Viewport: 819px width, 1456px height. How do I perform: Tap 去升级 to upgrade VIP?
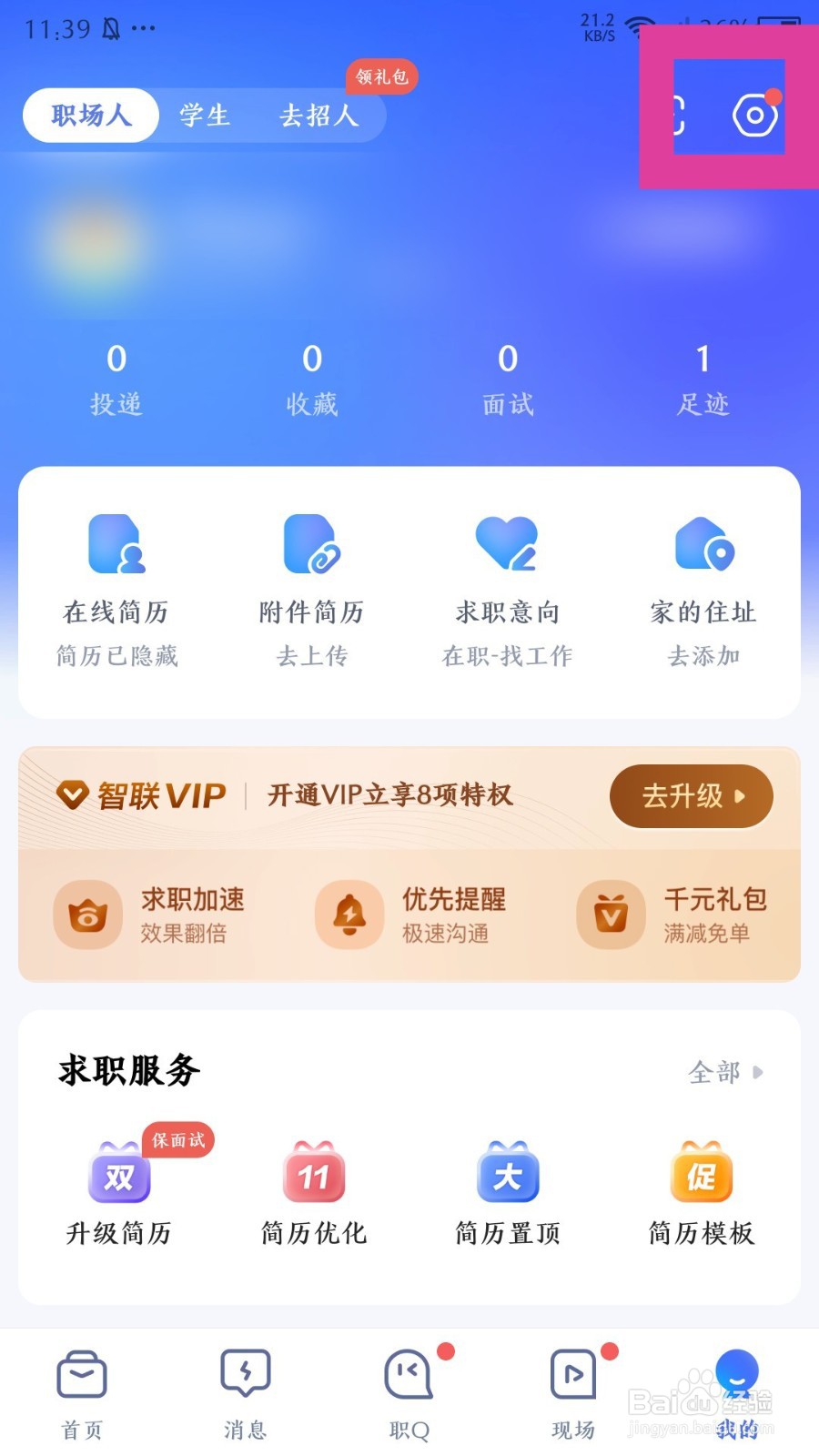[x=691, y=795]
